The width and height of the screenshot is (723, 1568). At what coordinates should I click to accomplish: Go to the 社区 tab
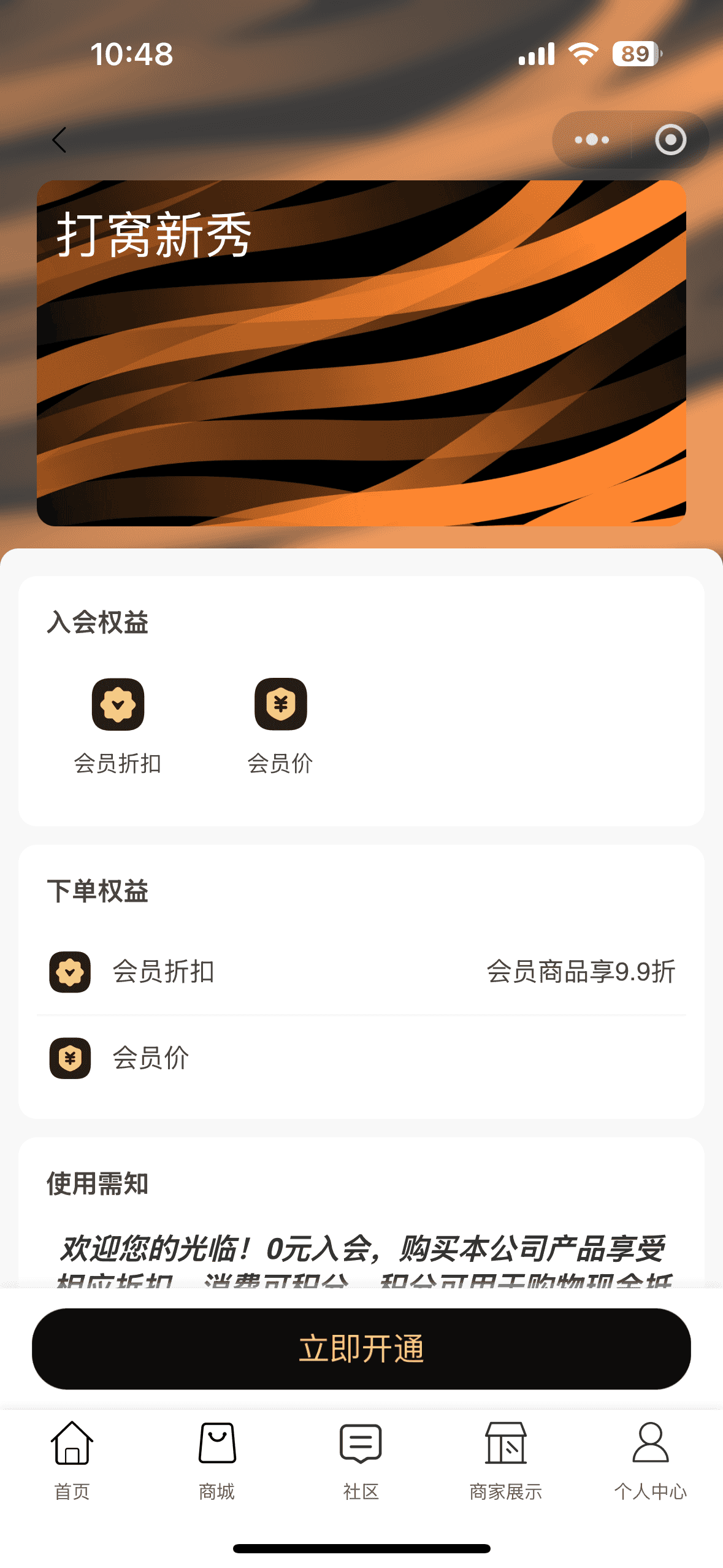pyautogui.click(x=361, y=1460)
